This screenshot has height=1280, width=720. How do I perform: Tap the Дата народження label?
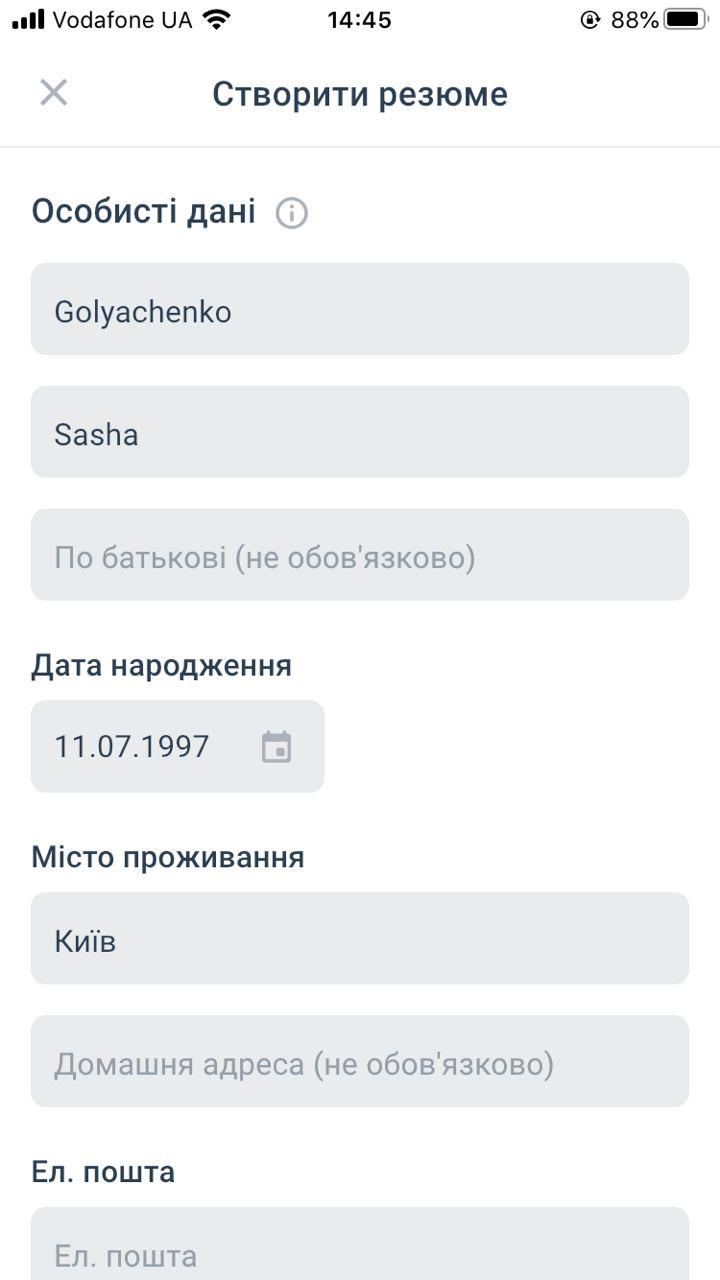pyautogui.click(x=162, y=664)
